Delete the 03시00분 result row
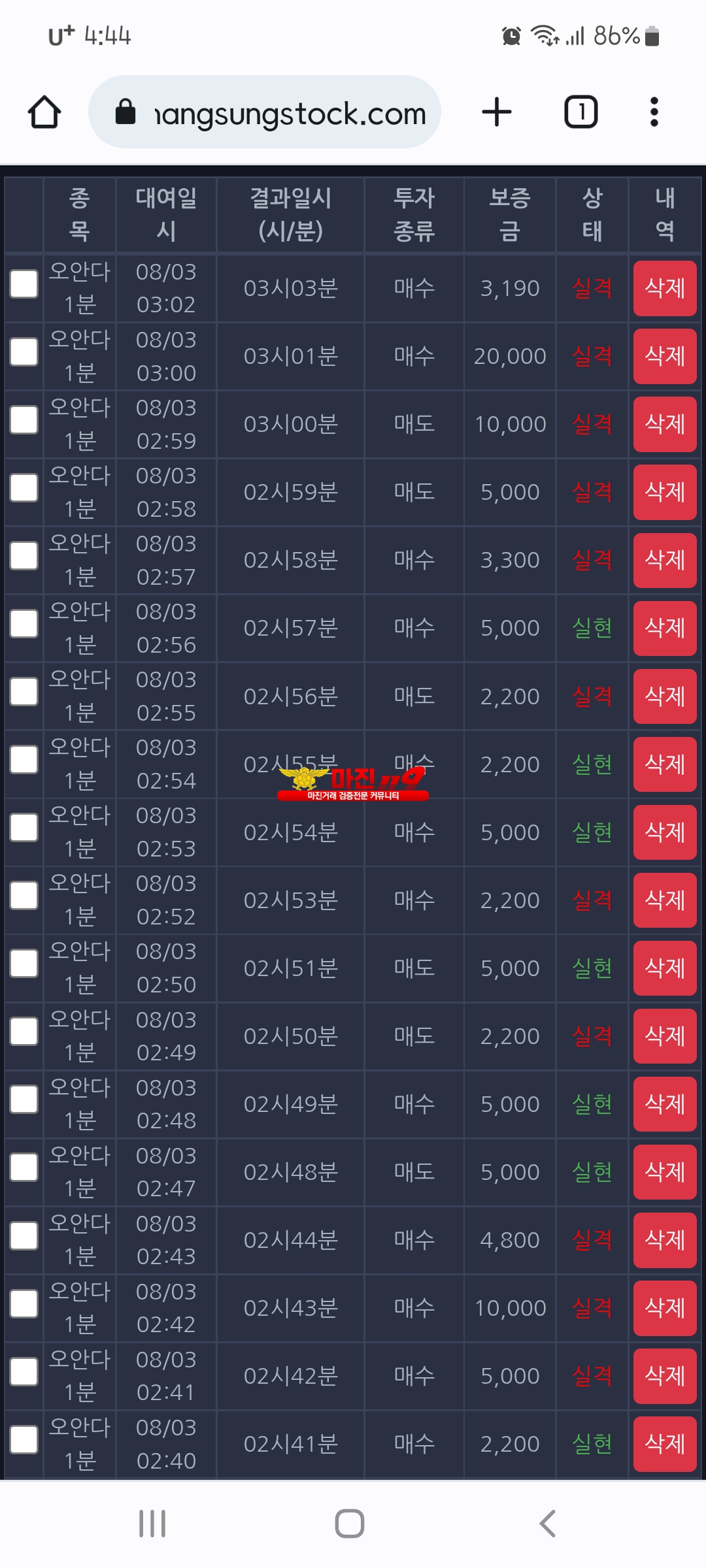Screen dimensions: 706x1568 click(665, 424)
